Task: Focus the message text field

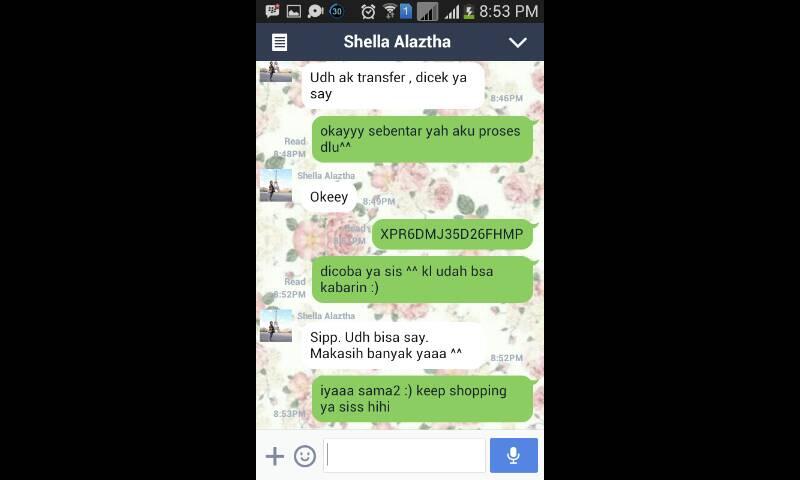Action: 405,456
